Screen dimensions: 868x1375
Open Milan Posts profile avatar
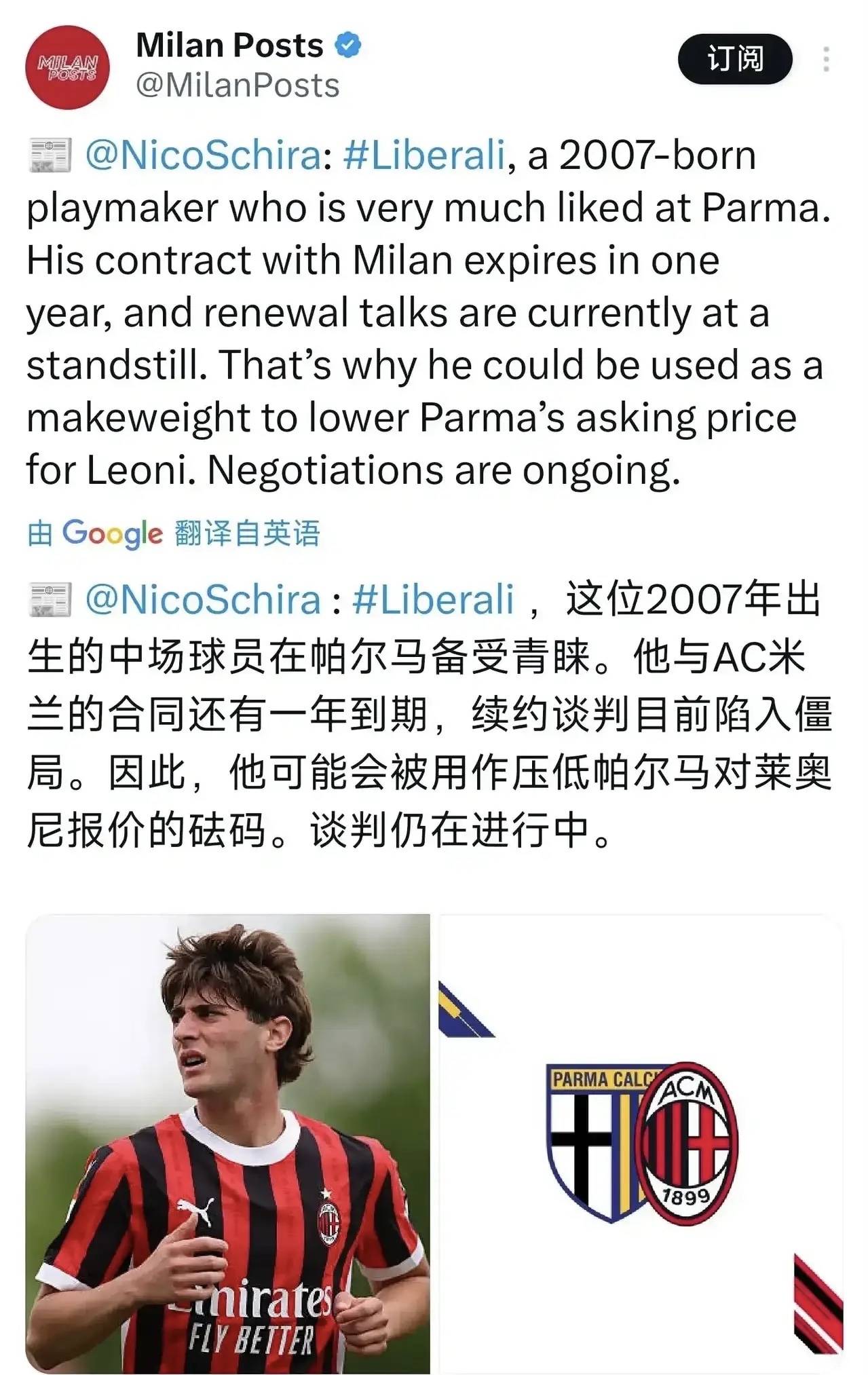click(67, 67)
